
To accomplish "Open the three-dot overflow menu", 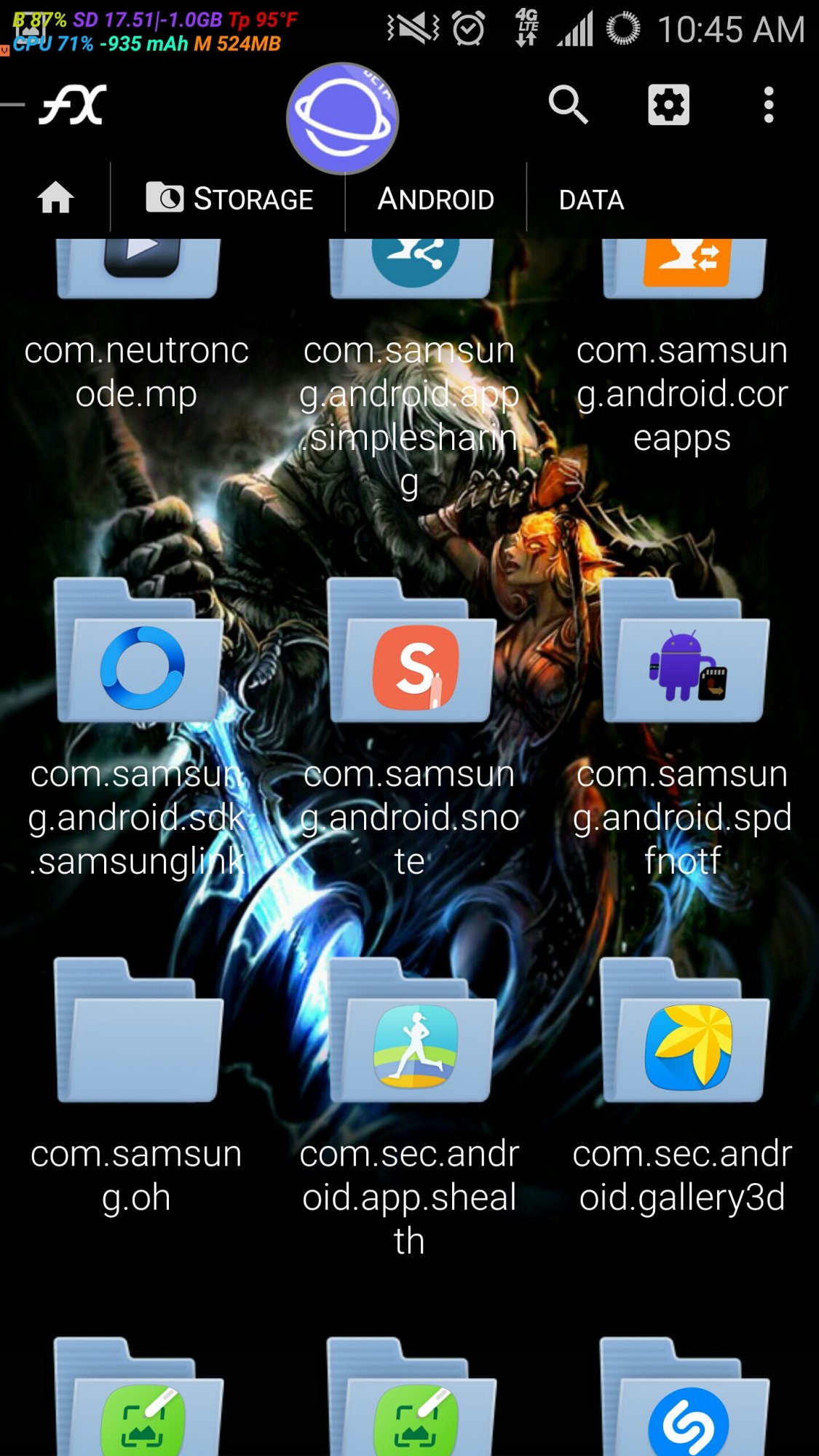I will pyautogui.click(x=768, y=105).
